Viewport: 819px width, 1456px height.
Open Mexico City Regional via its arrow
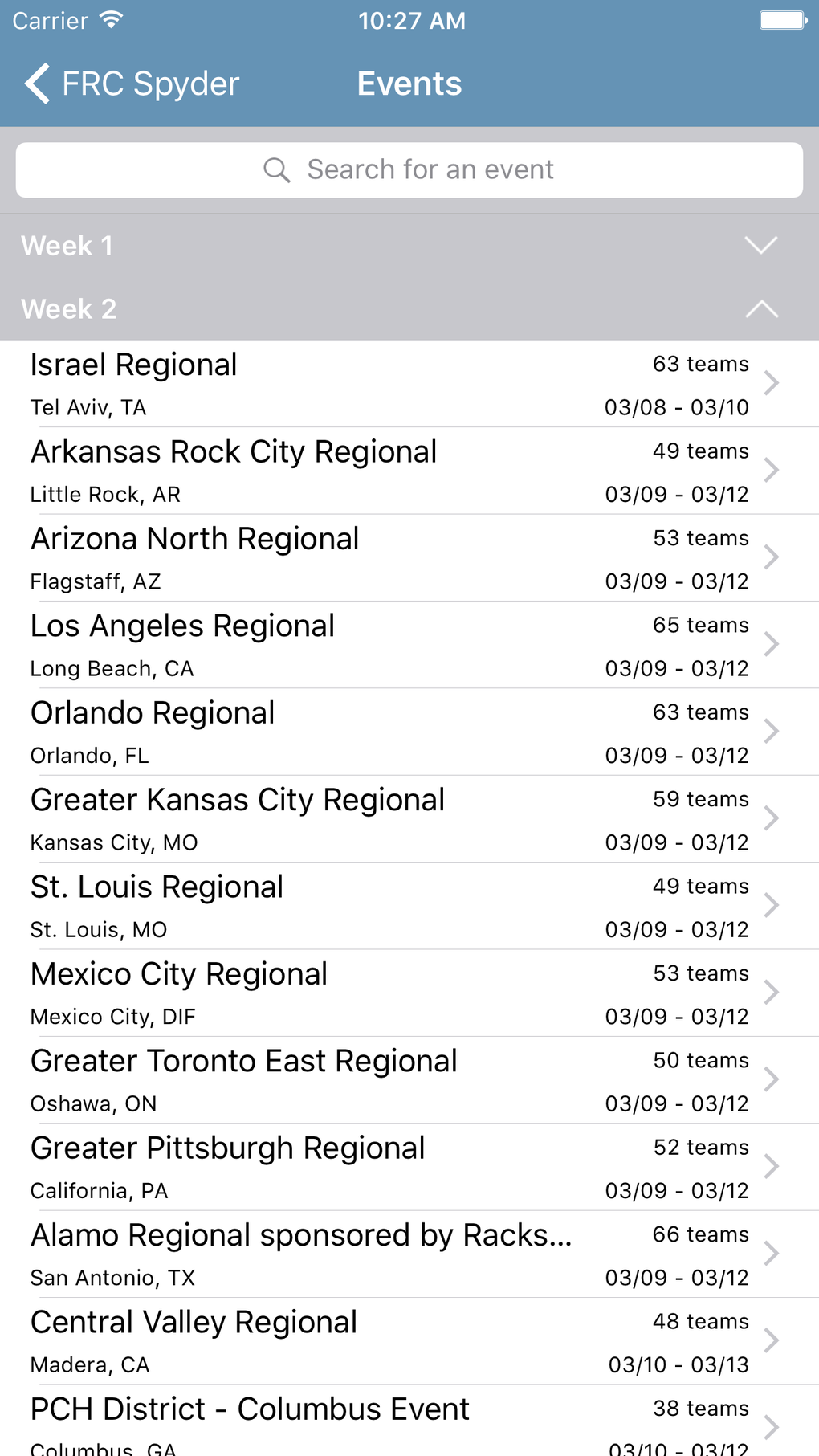[x=773, y=993]
